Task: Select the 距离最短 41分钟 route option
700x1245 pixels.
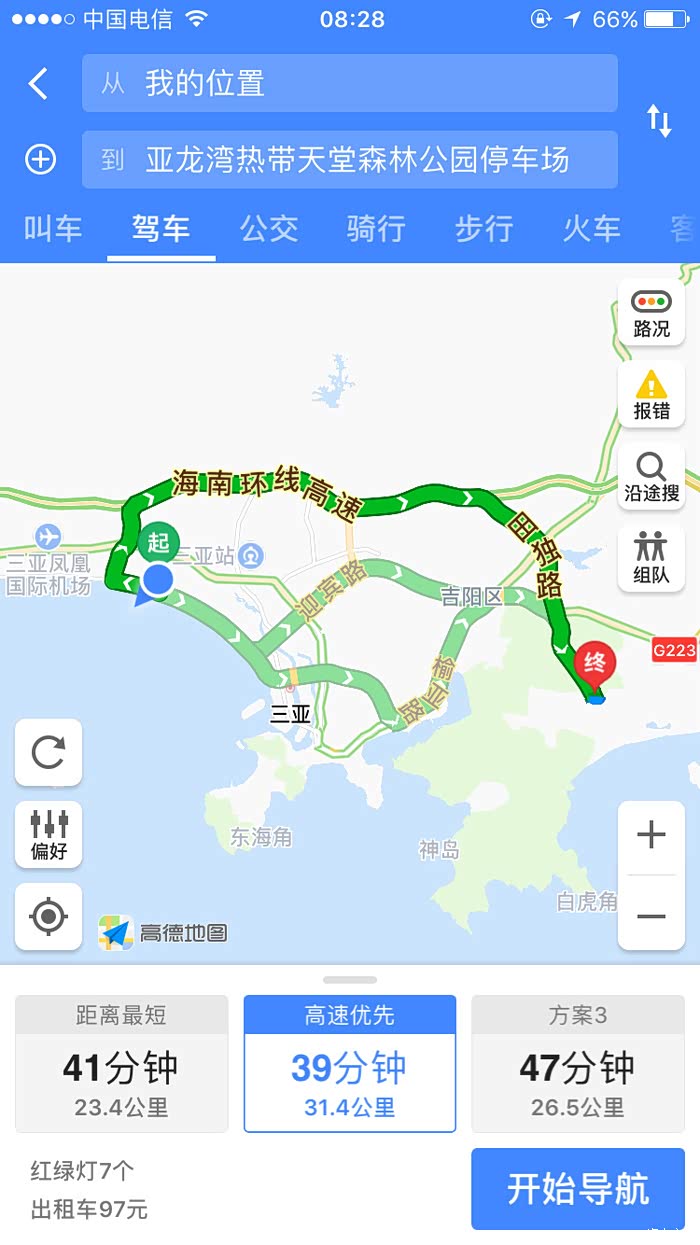Action: click(121, 1064)
